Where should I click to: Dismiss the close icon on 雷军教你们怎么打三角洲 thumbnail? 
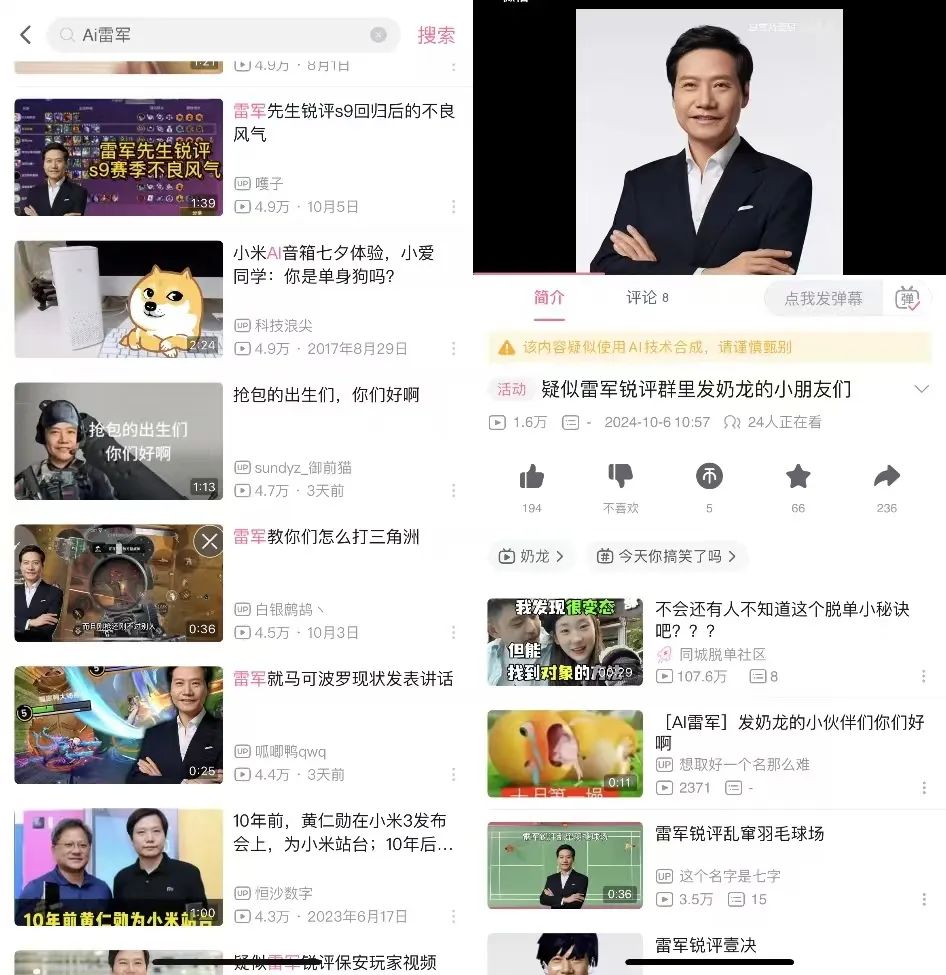208,542
